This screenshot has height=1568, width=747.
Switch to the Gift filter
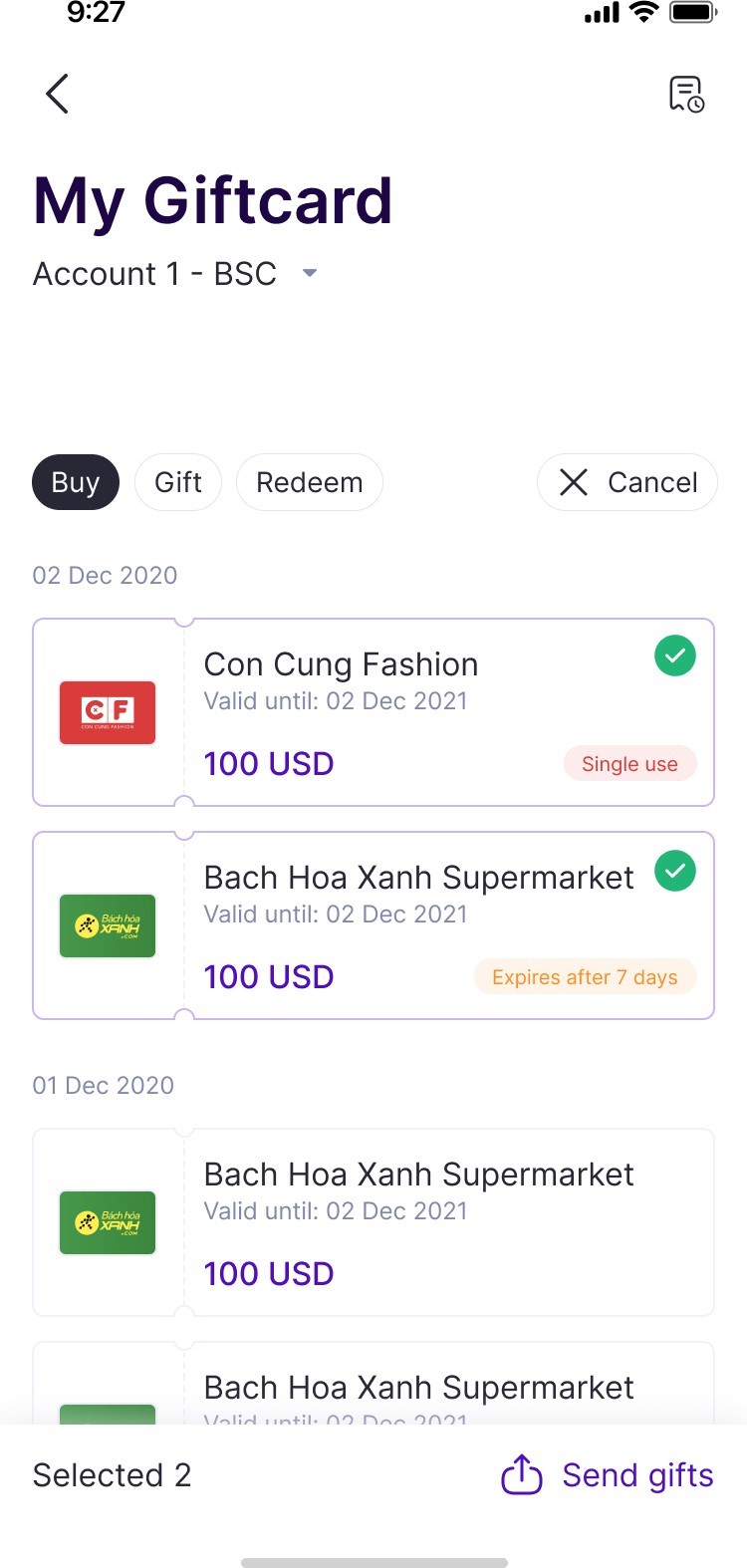point(178,482)
